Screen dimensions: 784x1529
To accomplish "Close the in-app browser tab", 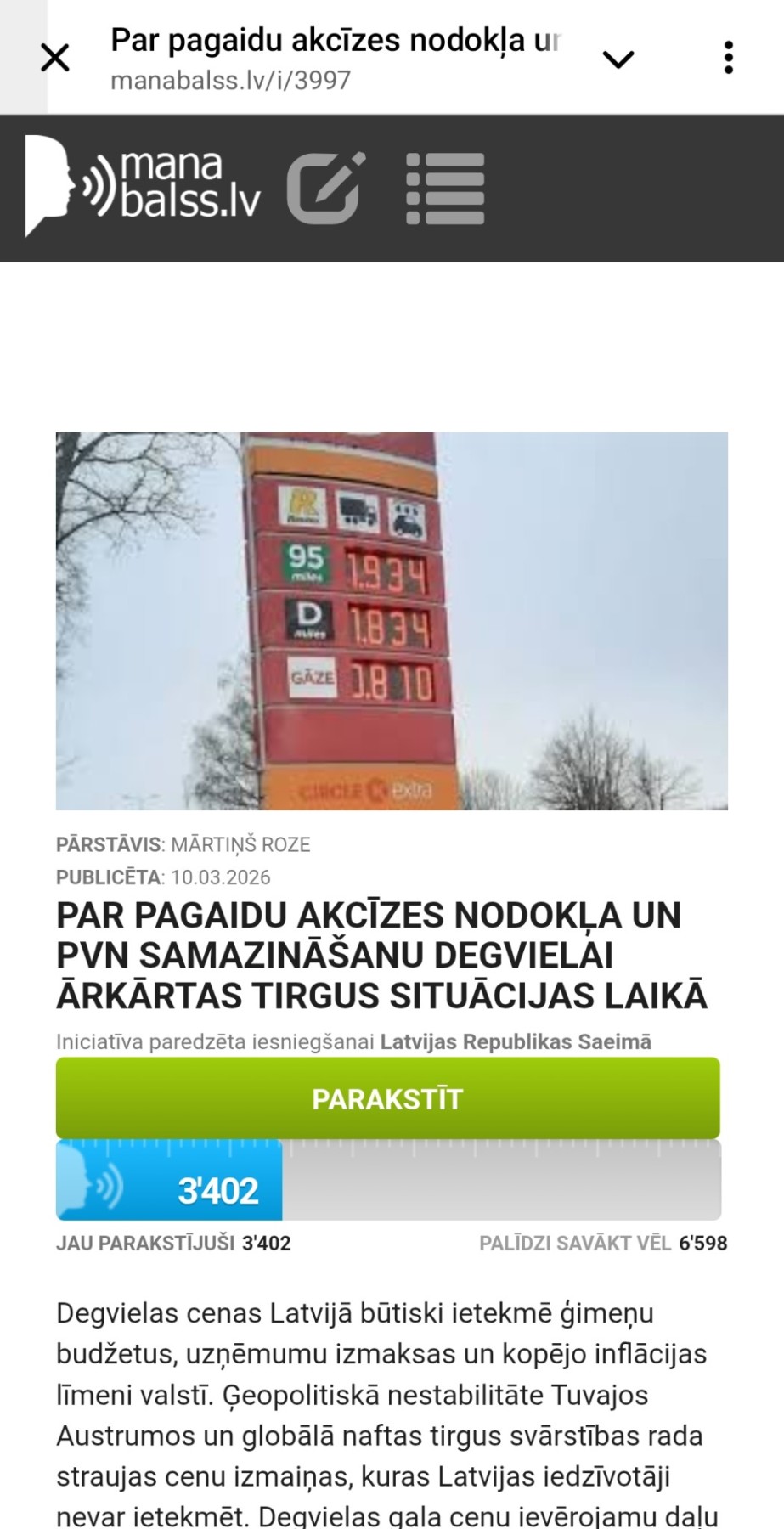I will click(55, 59).
